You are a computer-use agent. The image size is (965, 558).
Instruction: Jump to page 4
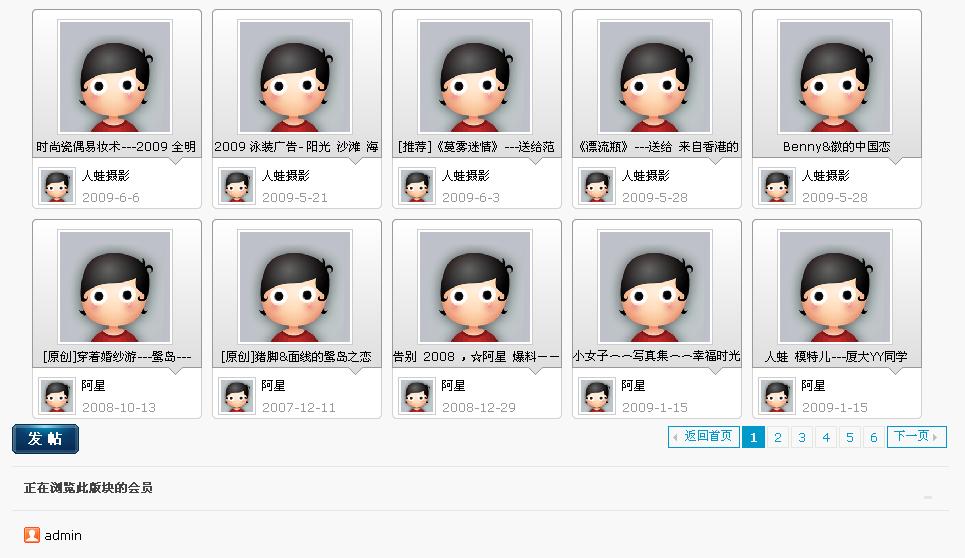pyautogui.click(x=826, y=437)
